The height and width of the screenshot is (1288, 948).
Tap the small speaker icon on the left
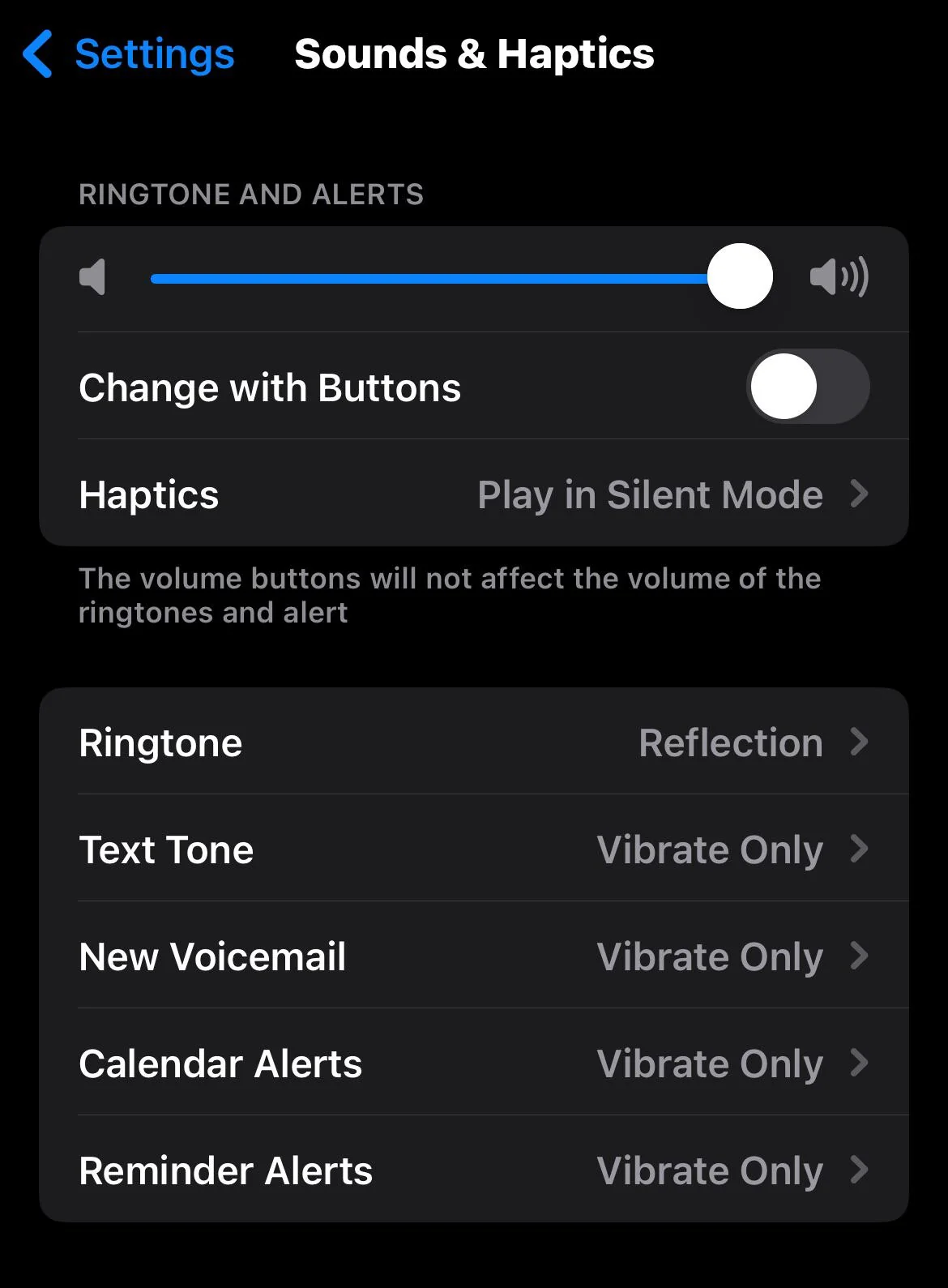pos(95,278)
